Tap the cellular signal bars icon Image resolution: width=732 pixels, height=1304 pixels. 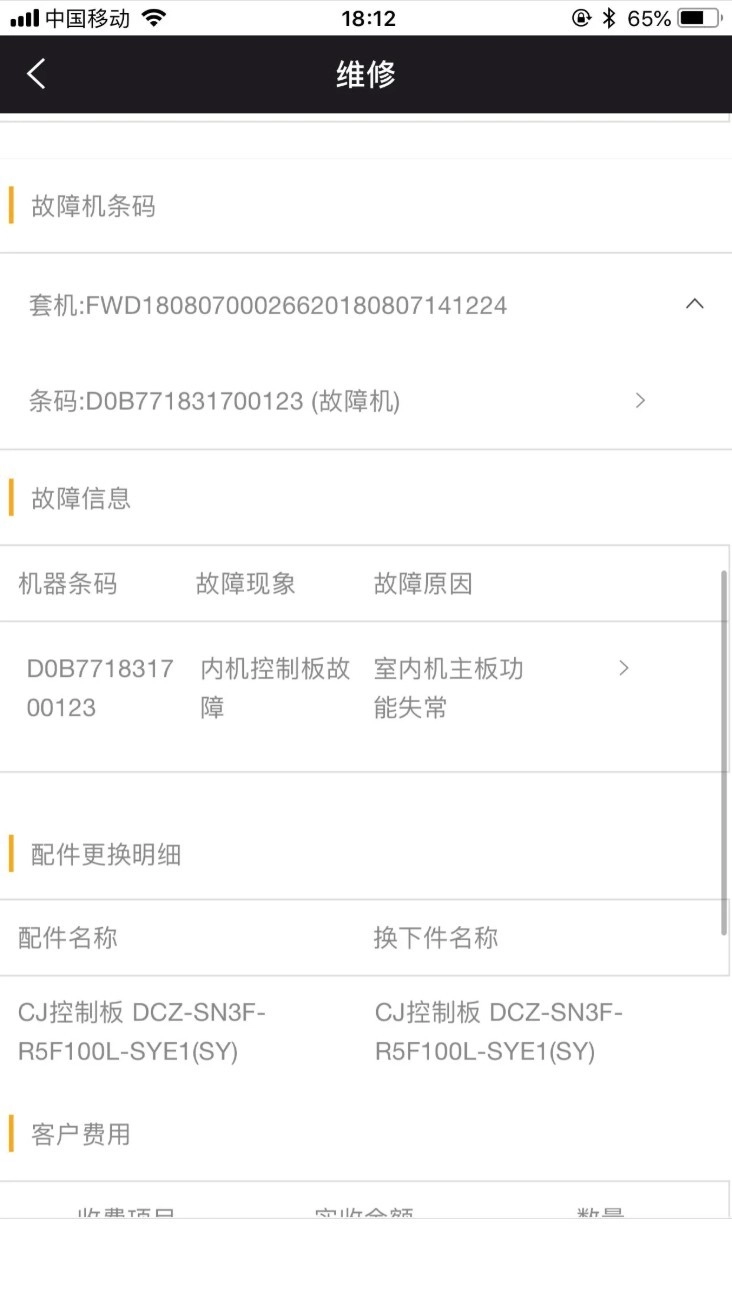[23, 16]
